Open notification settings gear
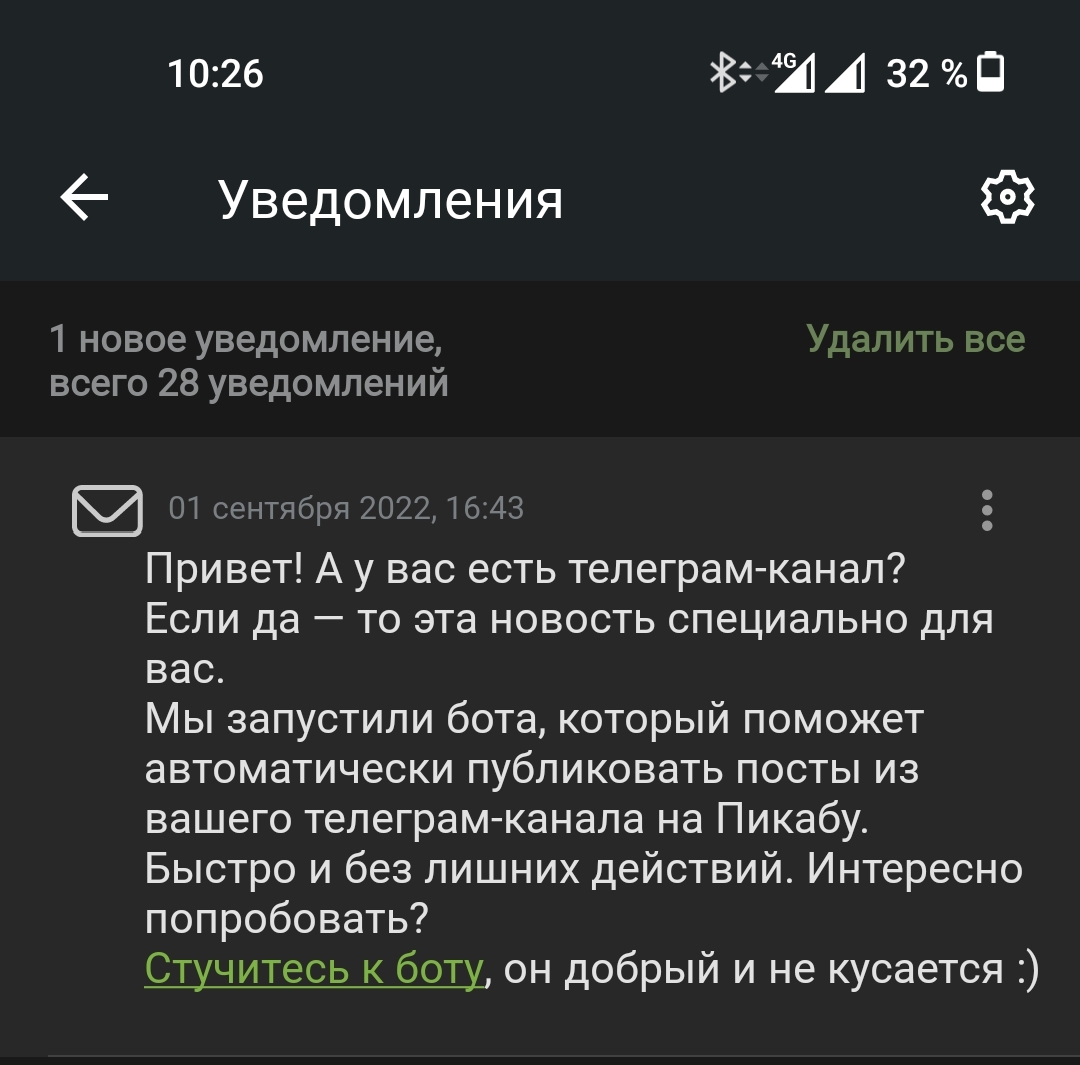1080x1065 pixels. pyautogui.click(x=1008, y=198)
